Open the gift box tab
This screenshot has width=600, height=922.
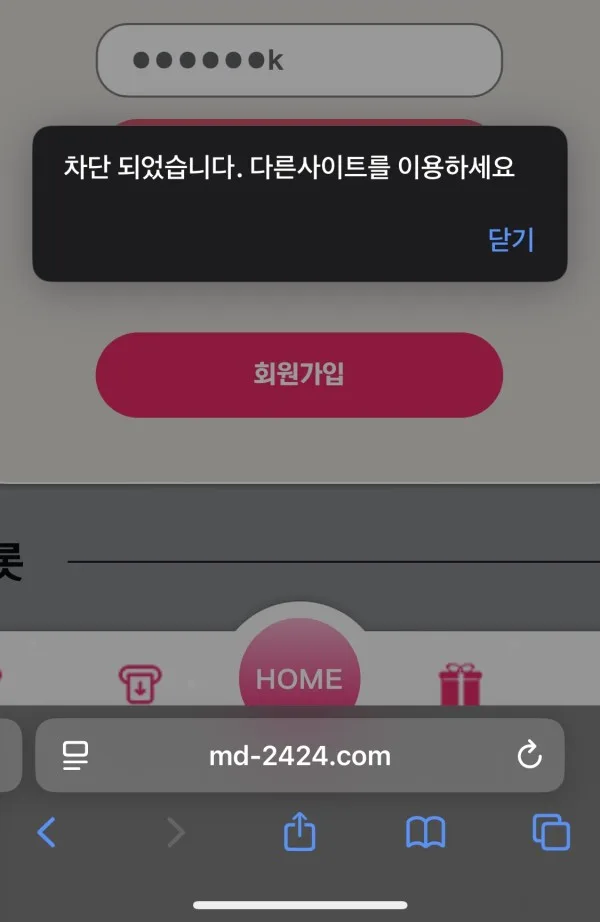pos(460,683)
